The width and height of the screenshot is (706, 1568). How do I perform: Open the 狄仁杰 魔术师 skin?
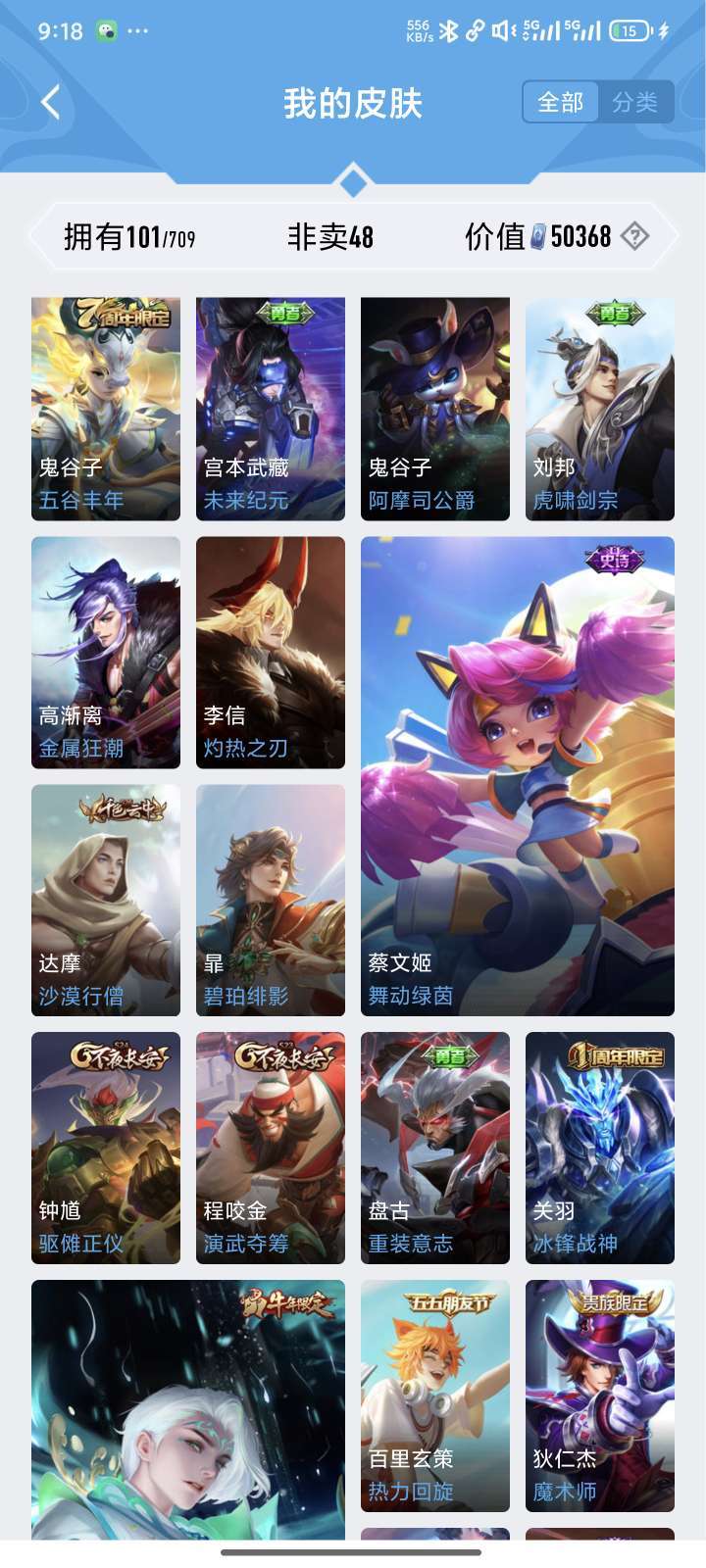pos(600,1396)
